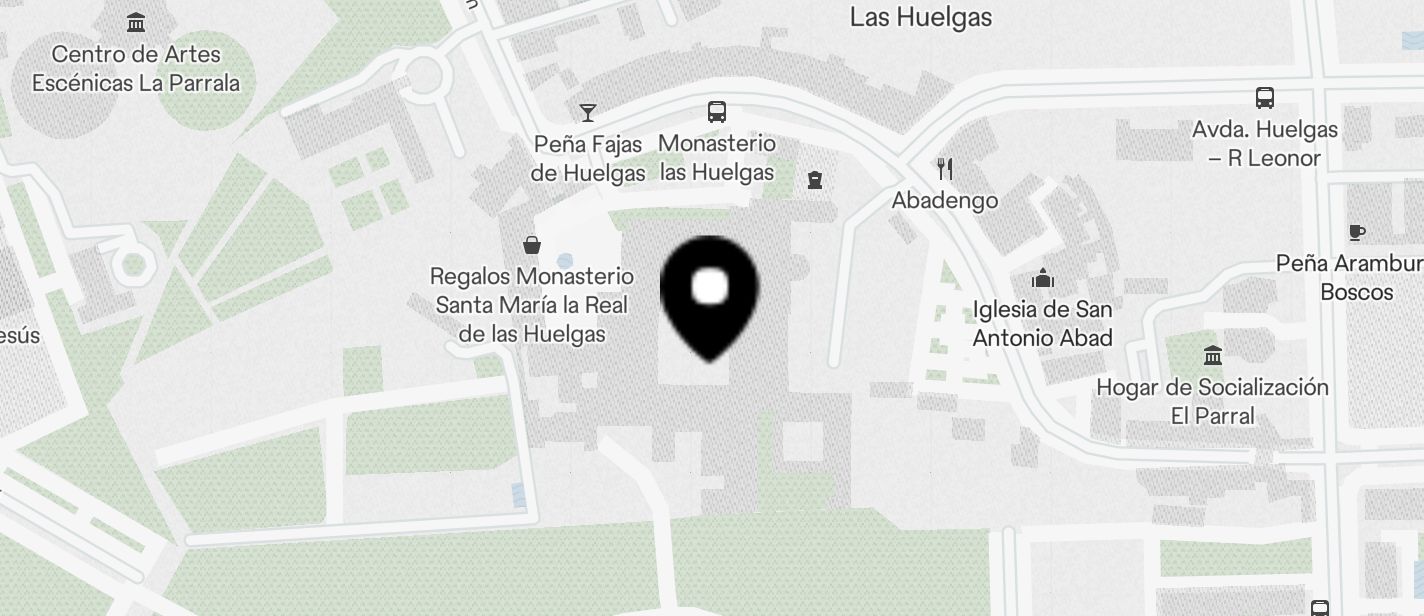
Task: Open Monasterio las Huelgas bus stop
Action: [717, 111]
